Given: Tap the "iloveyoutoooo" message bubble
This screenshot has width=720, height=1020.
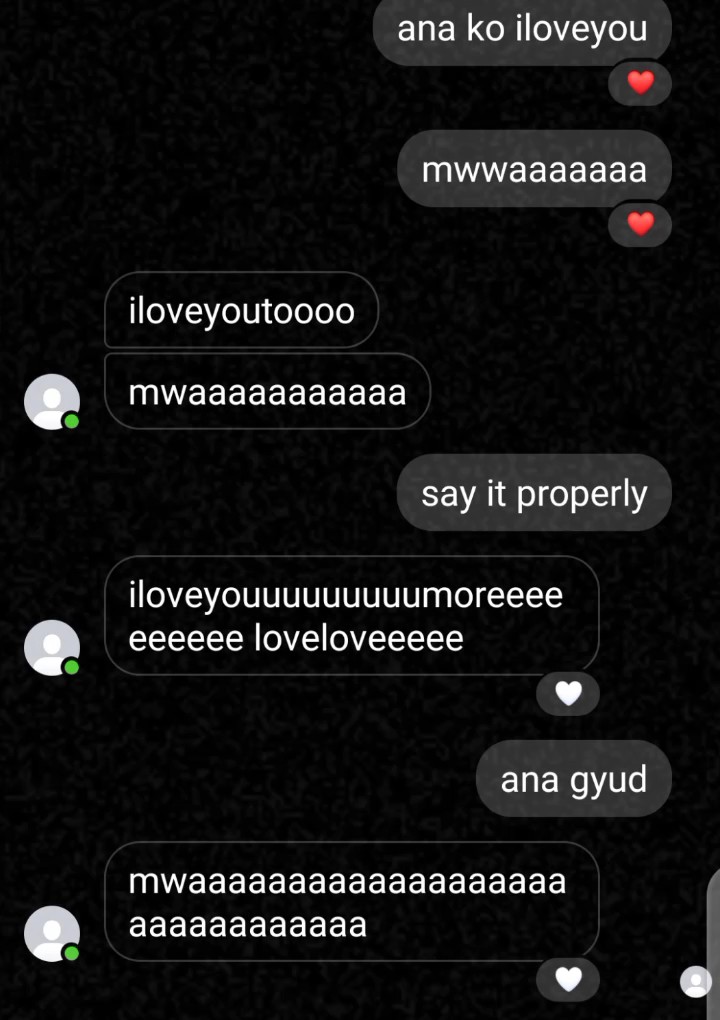Looking at the screenshot, I should (241, 310).
